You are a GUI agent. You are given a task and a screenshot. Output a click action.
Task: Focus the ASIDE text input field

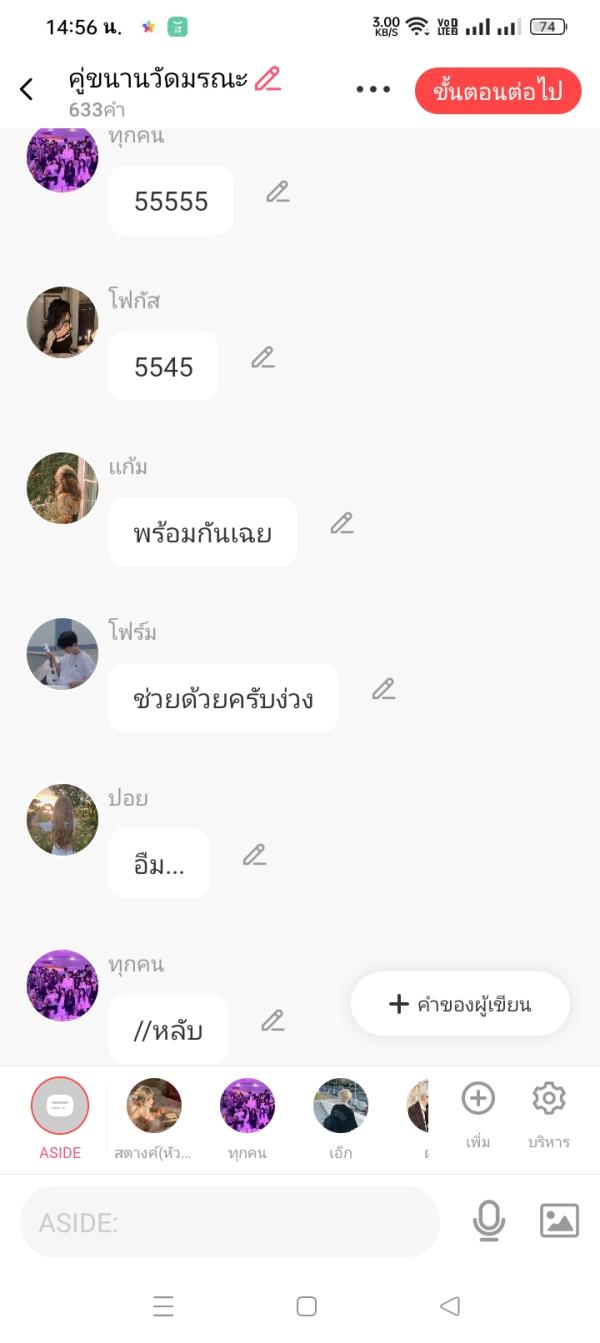click(230, 1222)
